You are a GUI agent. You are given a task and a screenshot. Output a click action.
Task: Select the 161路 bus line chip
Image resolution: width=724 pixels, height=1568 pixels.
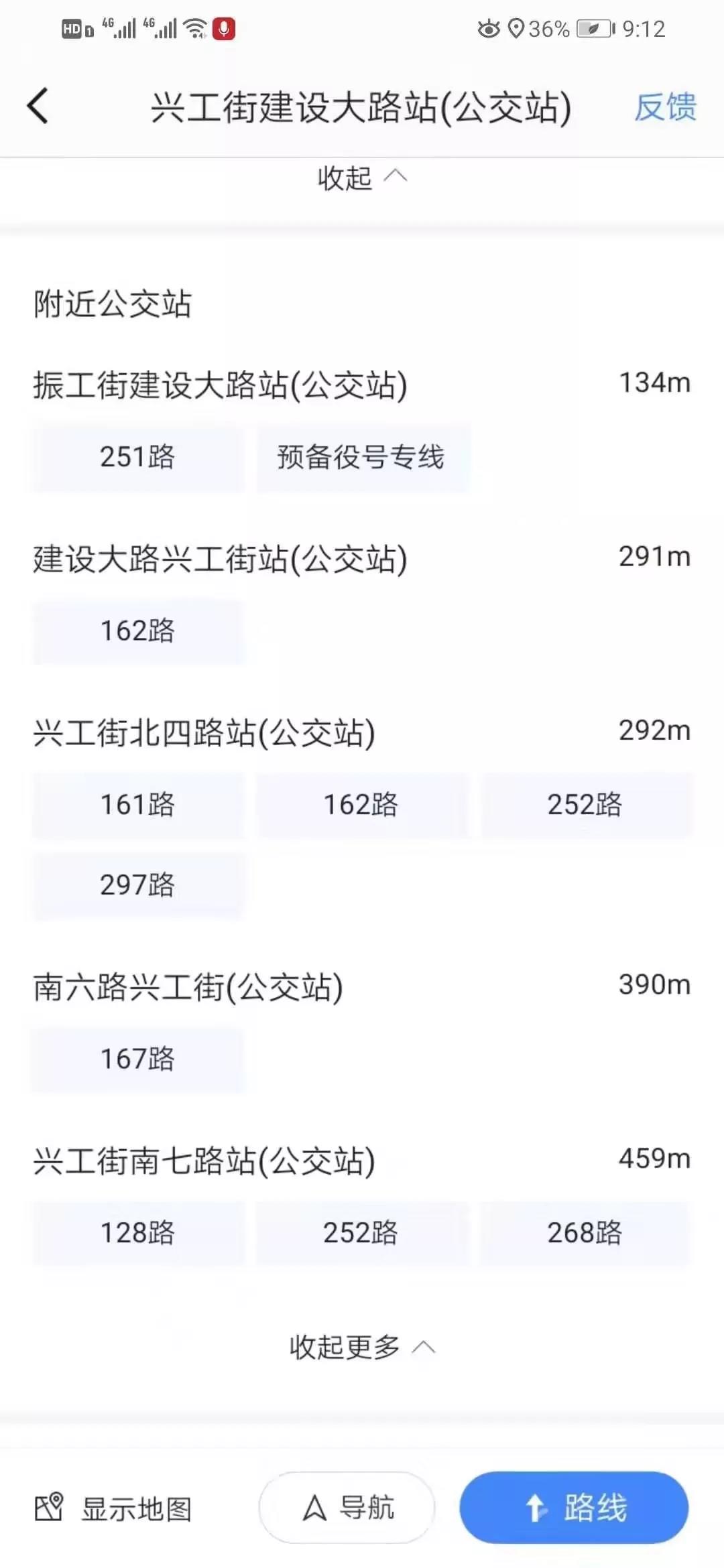click(x=138, y=805)
